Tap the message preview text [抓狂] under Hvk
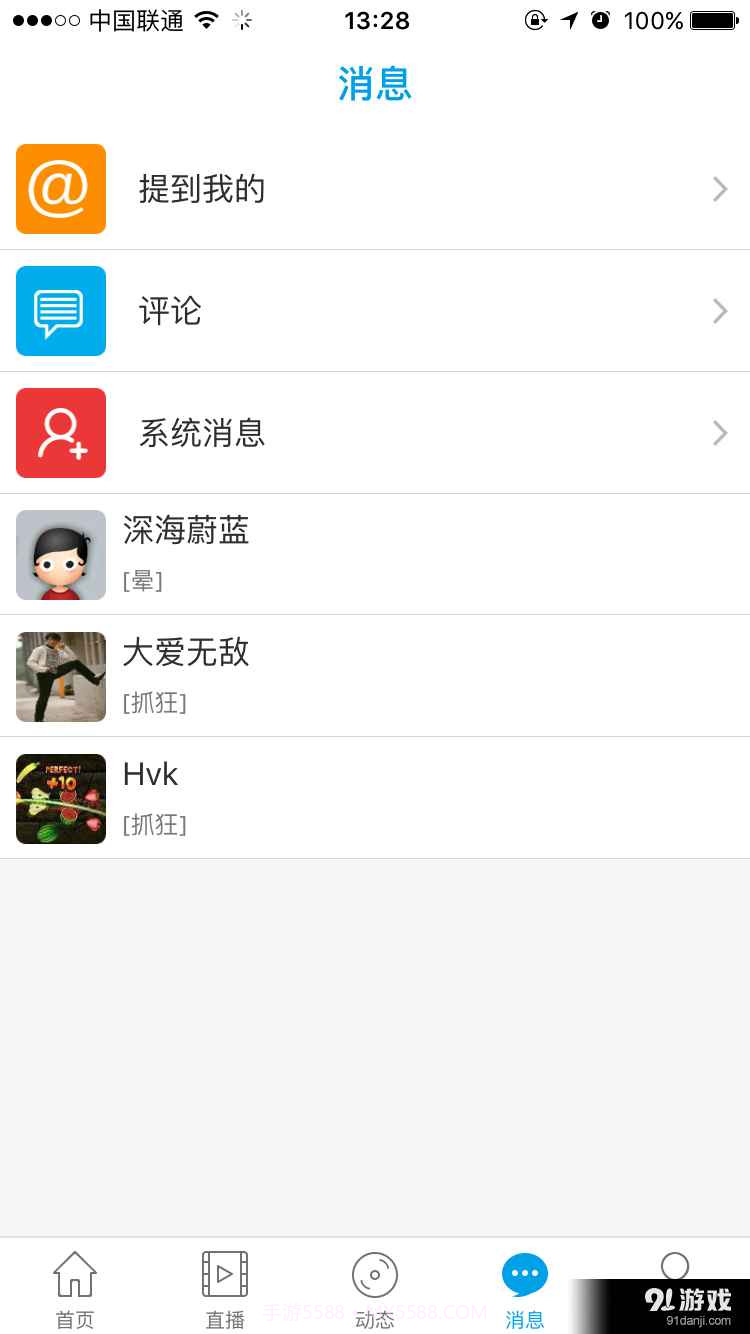The height and width of the screenshot is (1334, 750). [154, 824]
